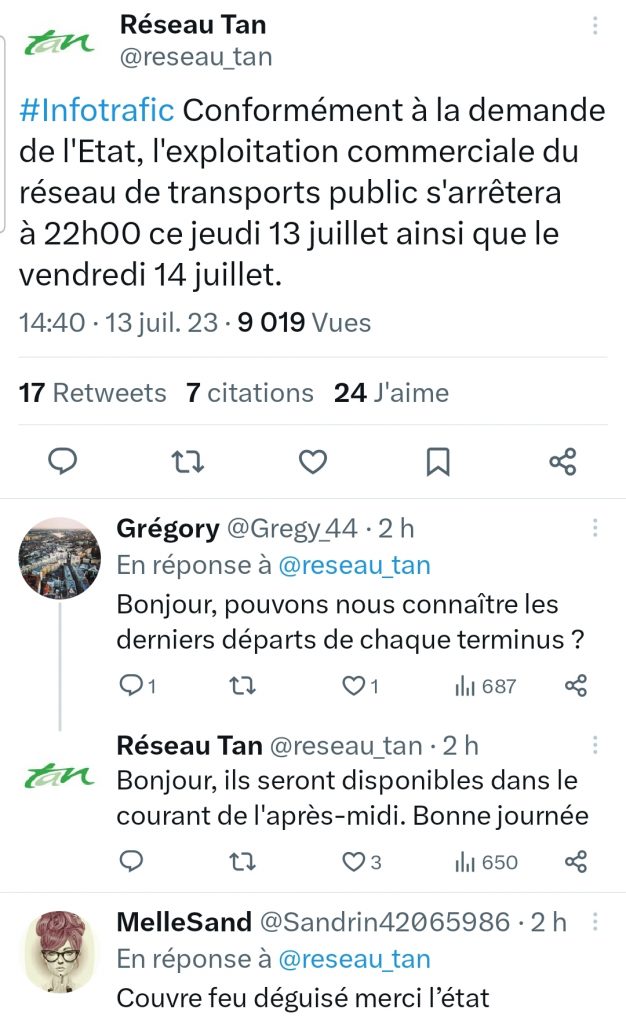Like the main Réseau Tan tweet
626x1024 pixels.
[x=313, y=461]
